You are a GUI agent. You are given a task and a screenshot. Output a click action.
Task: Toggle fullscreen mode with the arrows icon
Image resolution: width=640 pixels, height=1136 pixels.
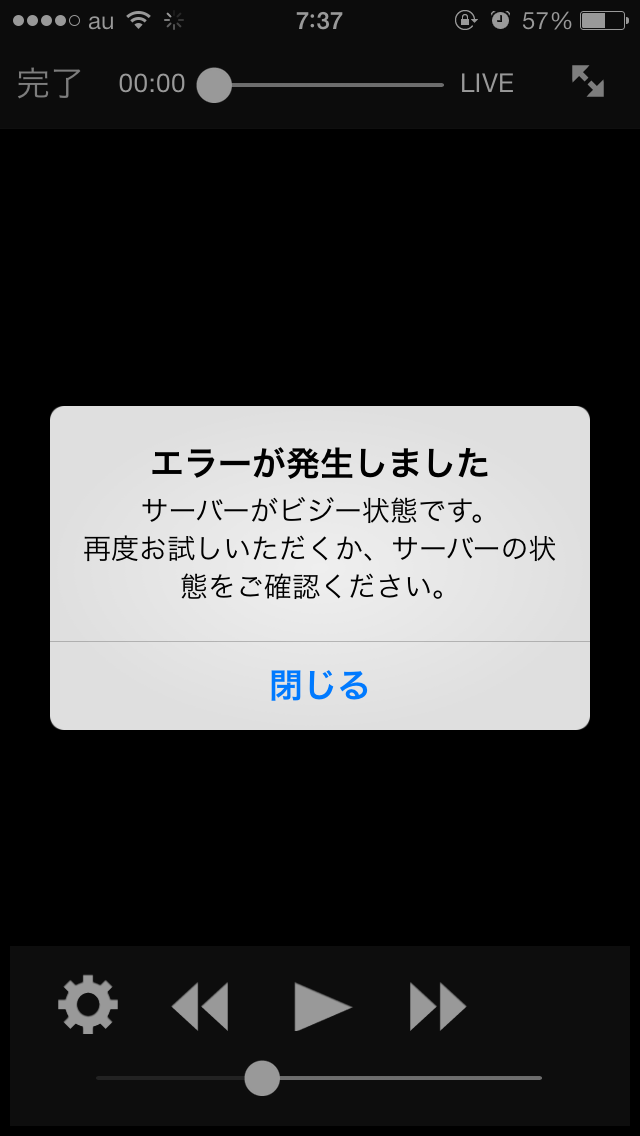click(x=587, y=82)
